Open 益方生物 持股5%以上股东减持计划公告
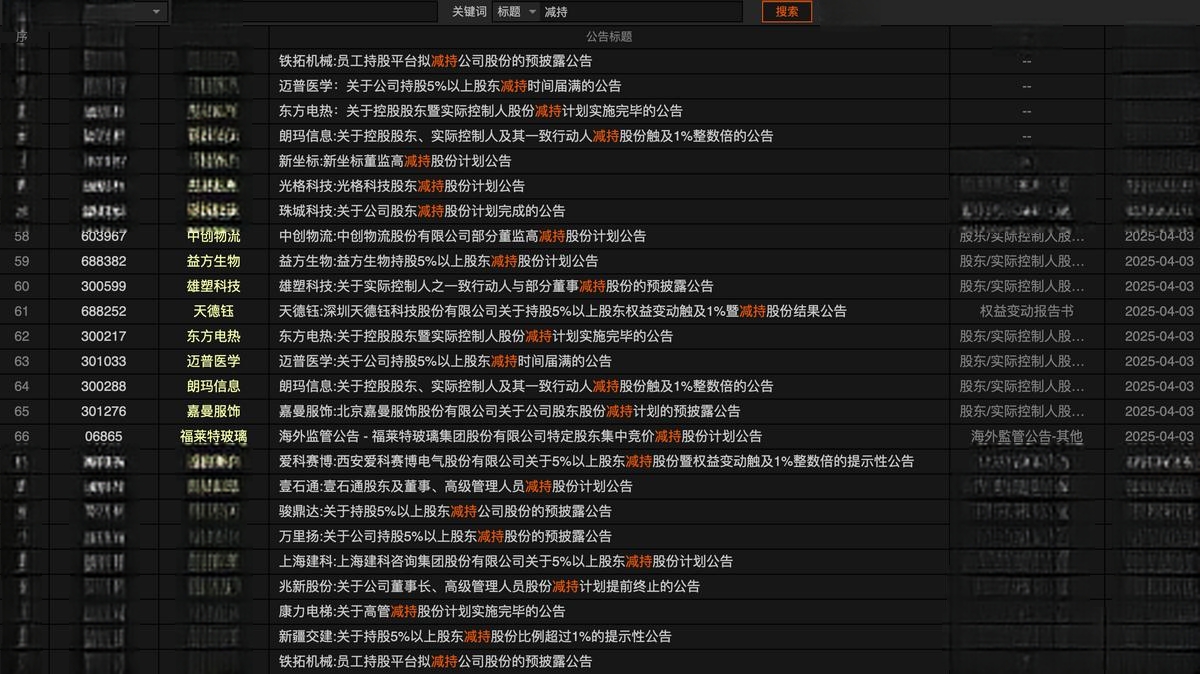 pyautogui.click(x=438, y=261)
